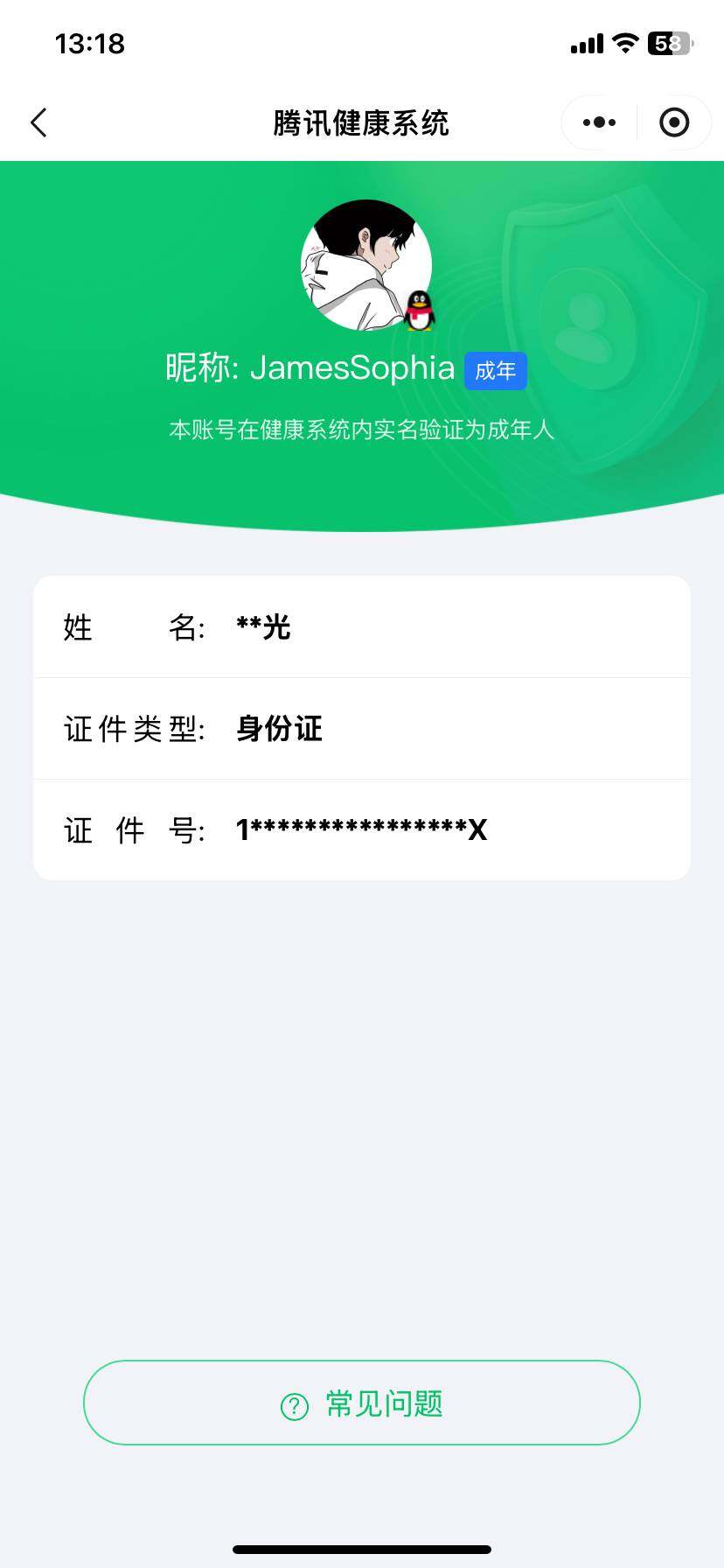Tap the mini program close target icon

coord(674,122)
